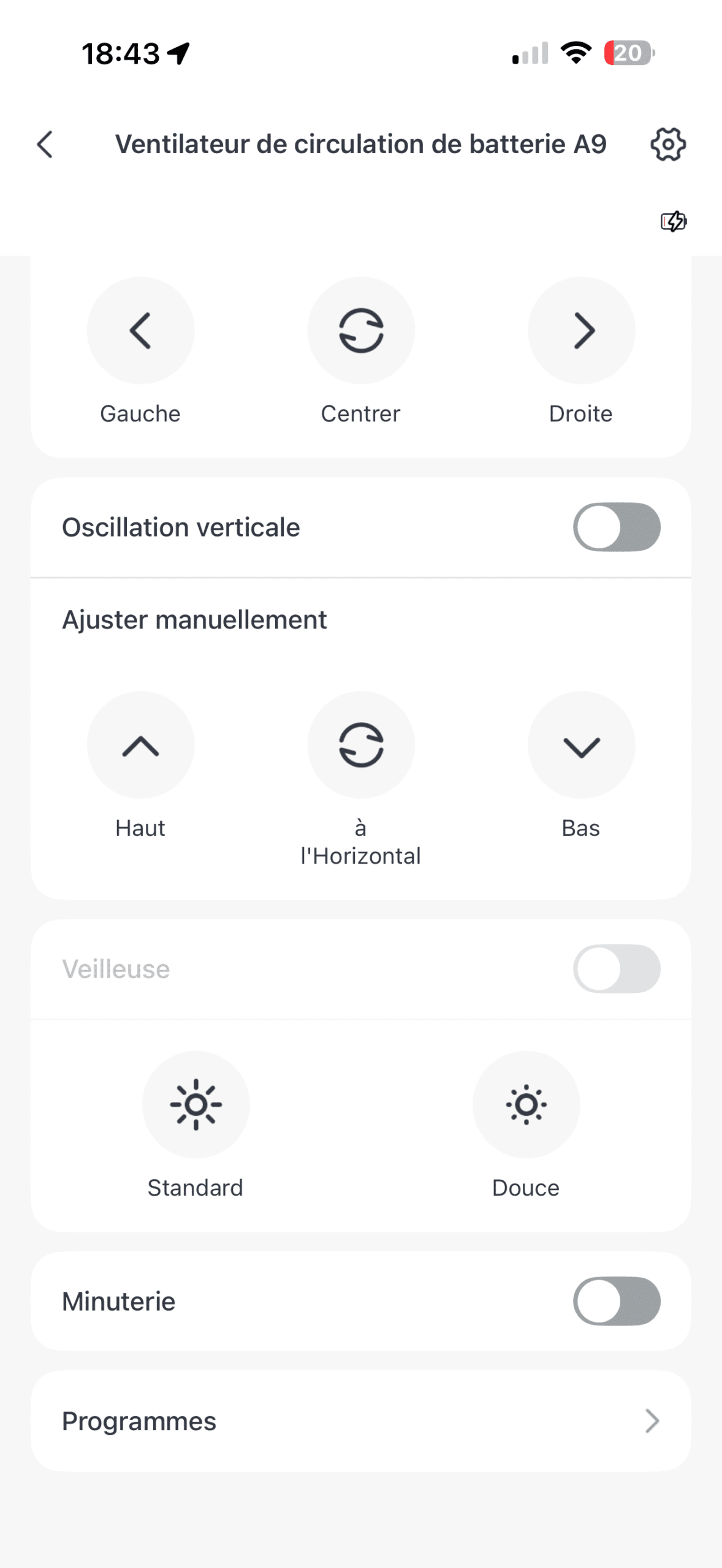Toggle the Veilleuse night light
722x1568 pixels.
(616, 969)
